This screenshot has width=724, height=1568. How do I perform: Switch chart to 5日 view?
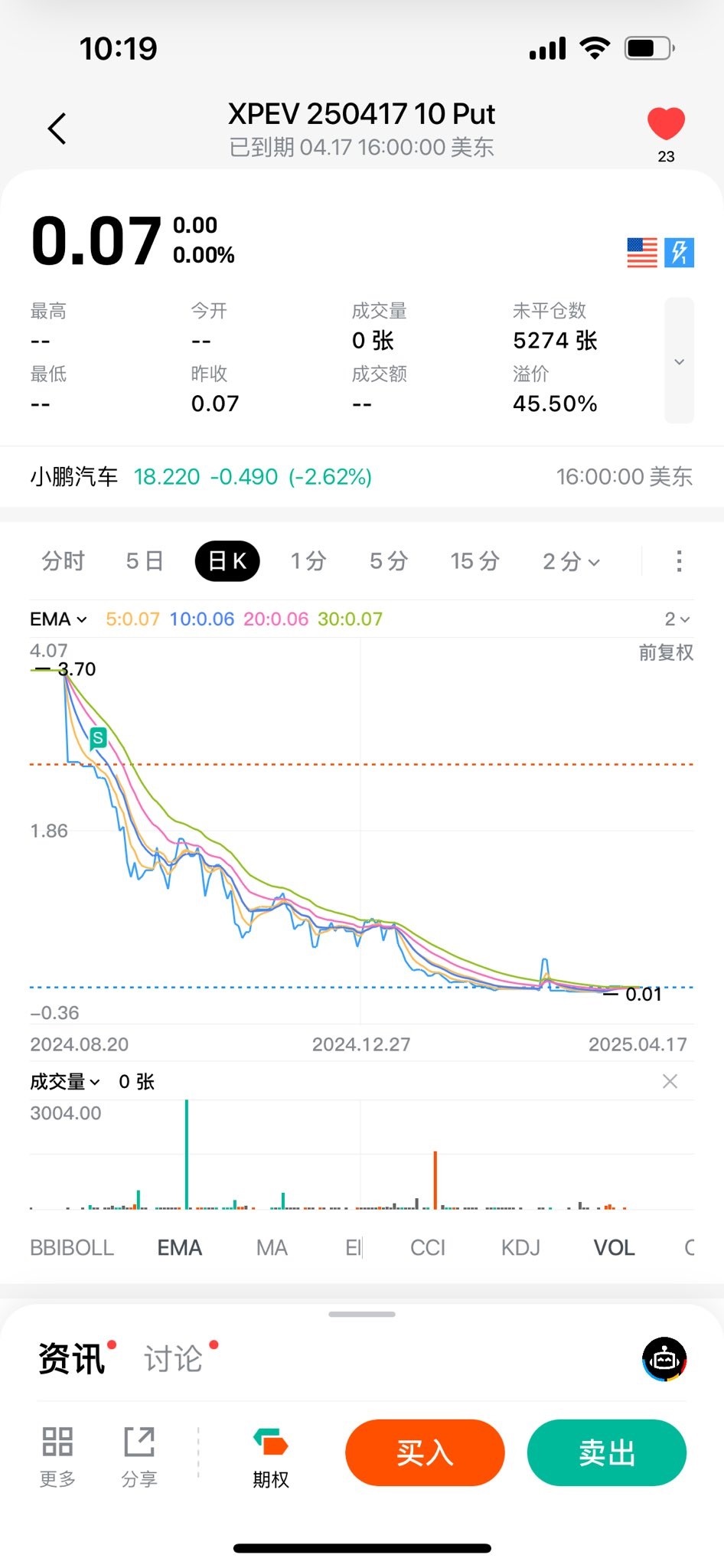click(x=145, y=561)
